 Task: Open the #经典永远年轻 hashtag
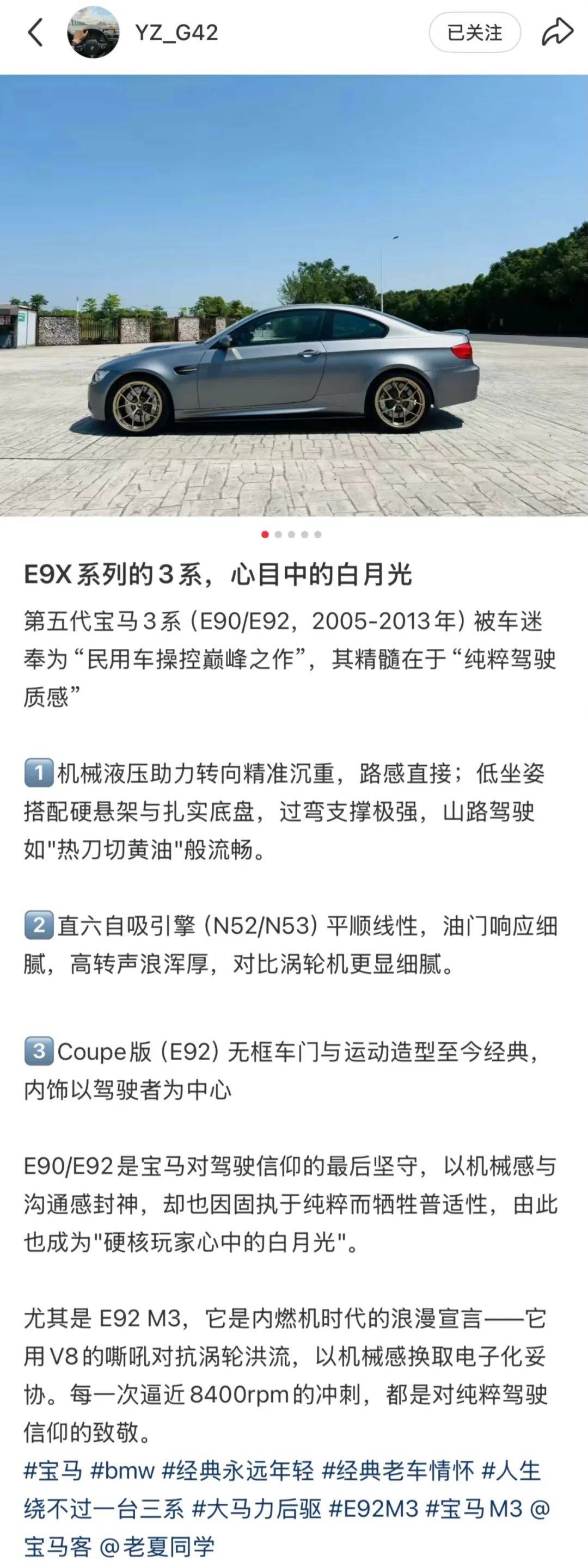coord(238,1471)
